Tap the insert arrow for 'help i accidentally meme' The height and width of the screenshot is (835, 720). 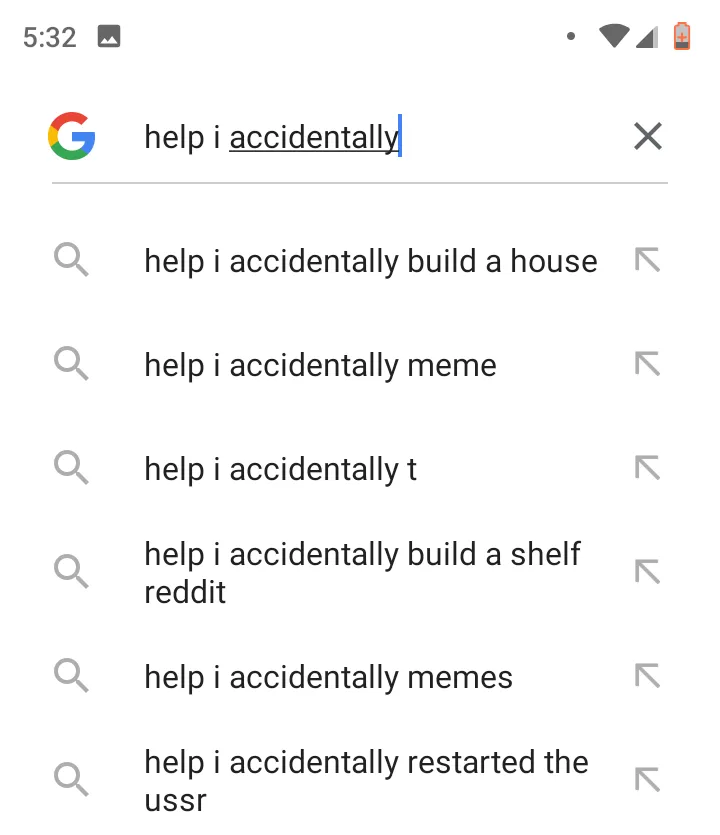(648, 364)
